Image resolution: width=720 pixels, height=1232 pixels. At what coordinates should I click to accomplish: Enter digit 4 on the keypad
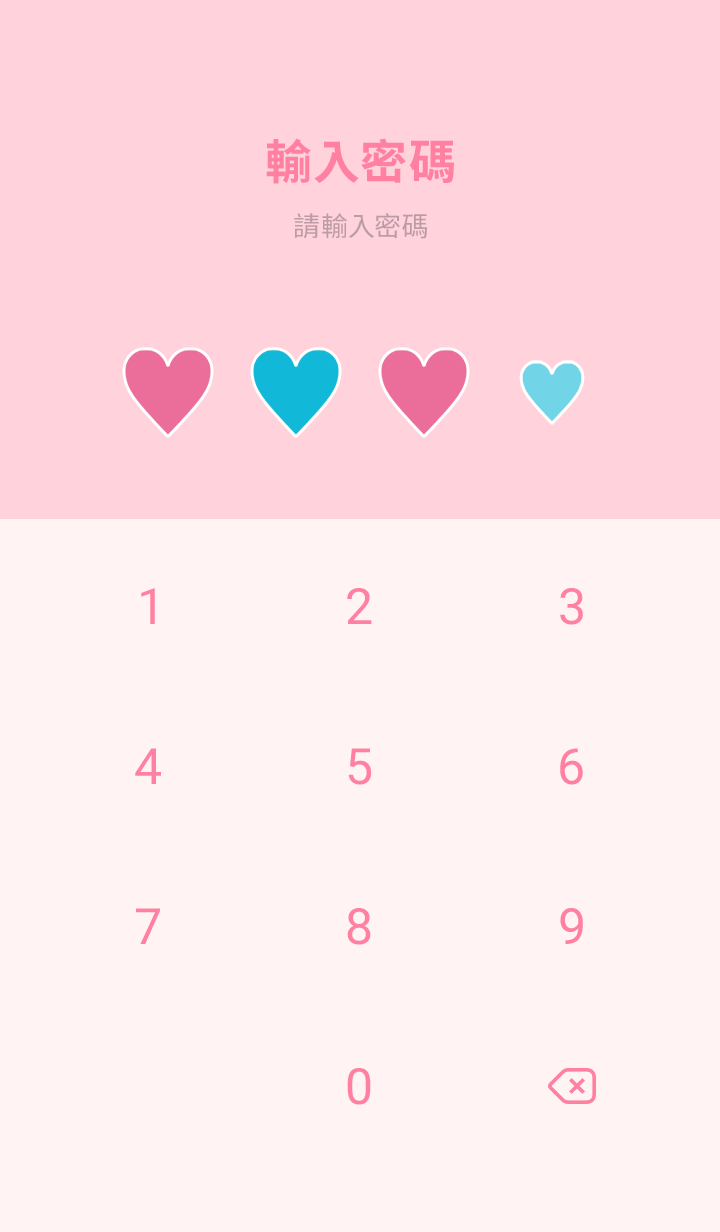point(148,767)
